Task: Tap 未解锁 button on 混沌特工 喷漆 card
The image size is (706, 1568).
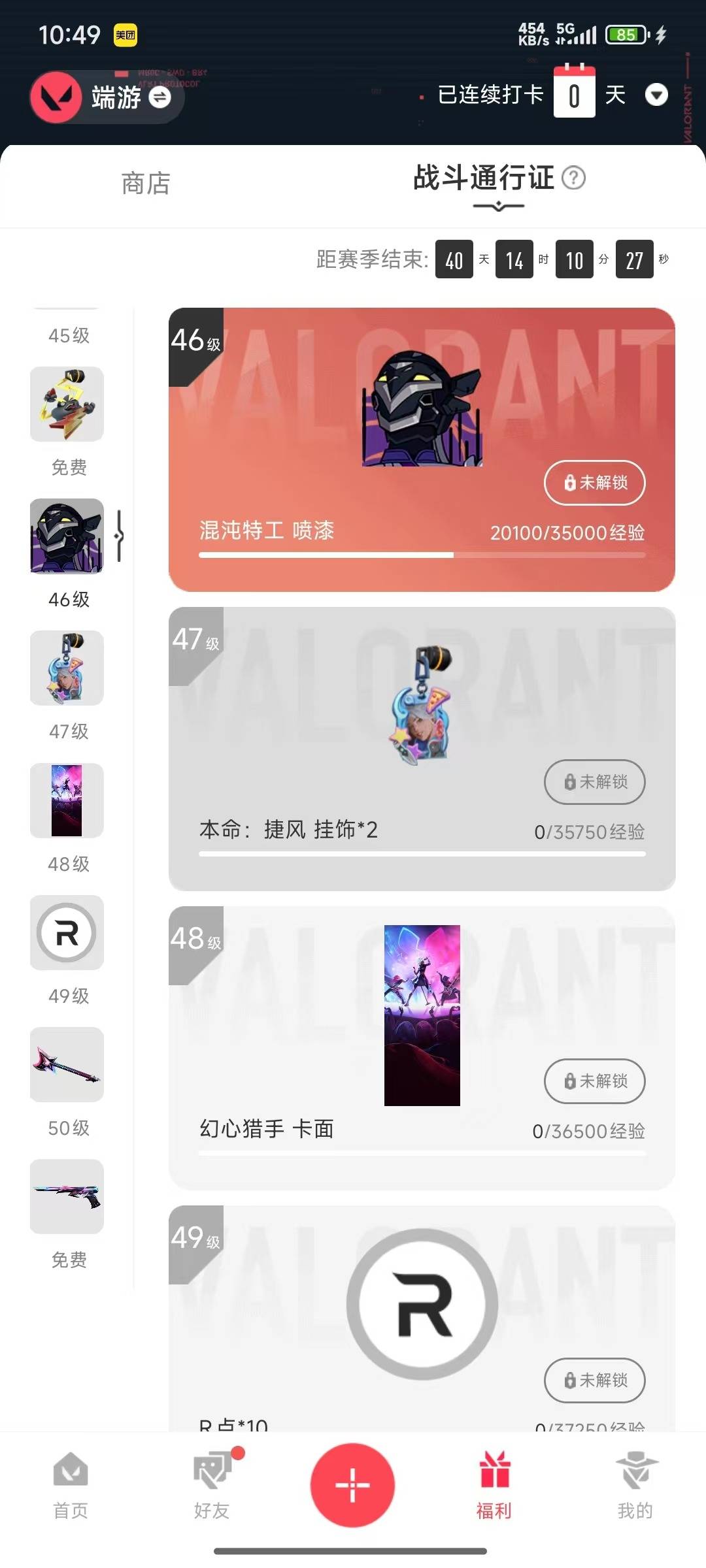Action: 594,483
